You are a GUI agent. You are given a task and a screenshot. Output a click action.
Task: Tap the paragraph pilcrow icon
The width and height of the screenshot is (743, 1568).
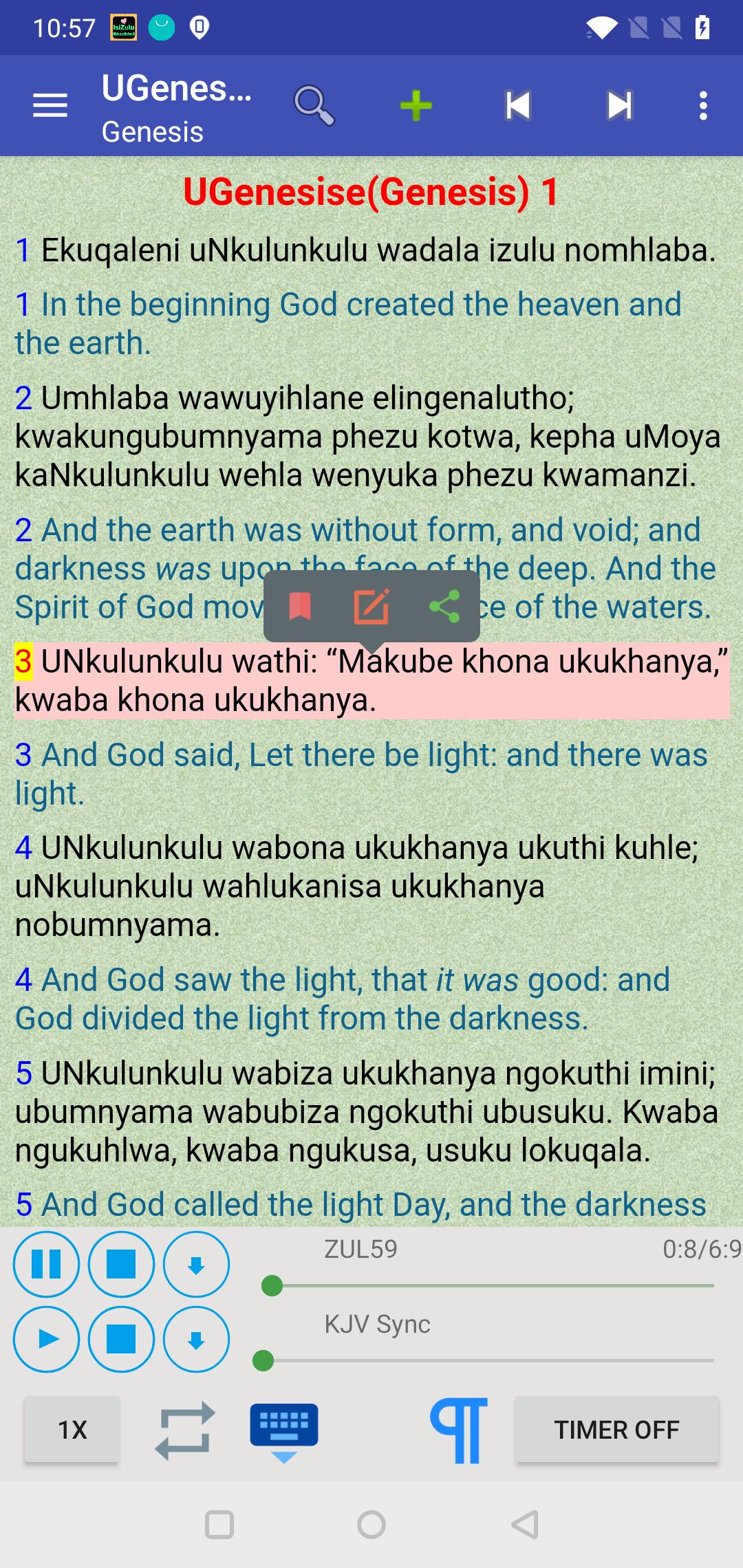tap(459, 1430)
